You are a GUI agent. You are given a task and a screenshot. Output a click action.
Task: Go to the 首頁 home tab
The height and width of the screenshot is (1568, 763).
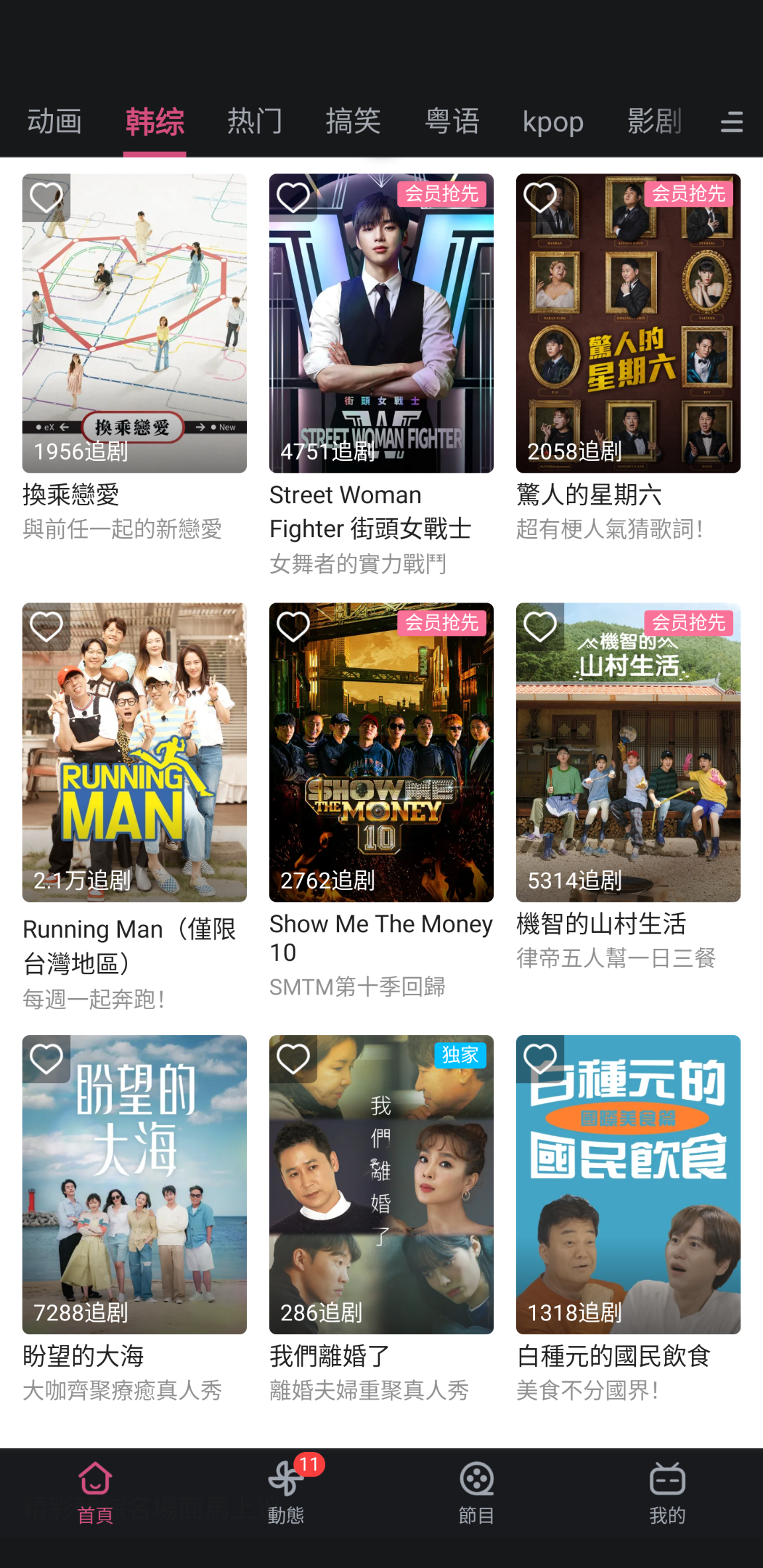tap(95, 1491)
